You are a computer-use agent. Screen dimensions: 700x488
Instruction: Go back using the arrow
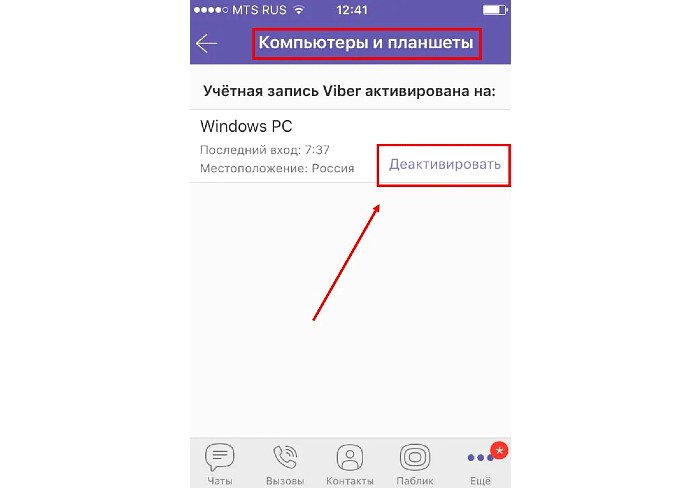pos(207,44)
